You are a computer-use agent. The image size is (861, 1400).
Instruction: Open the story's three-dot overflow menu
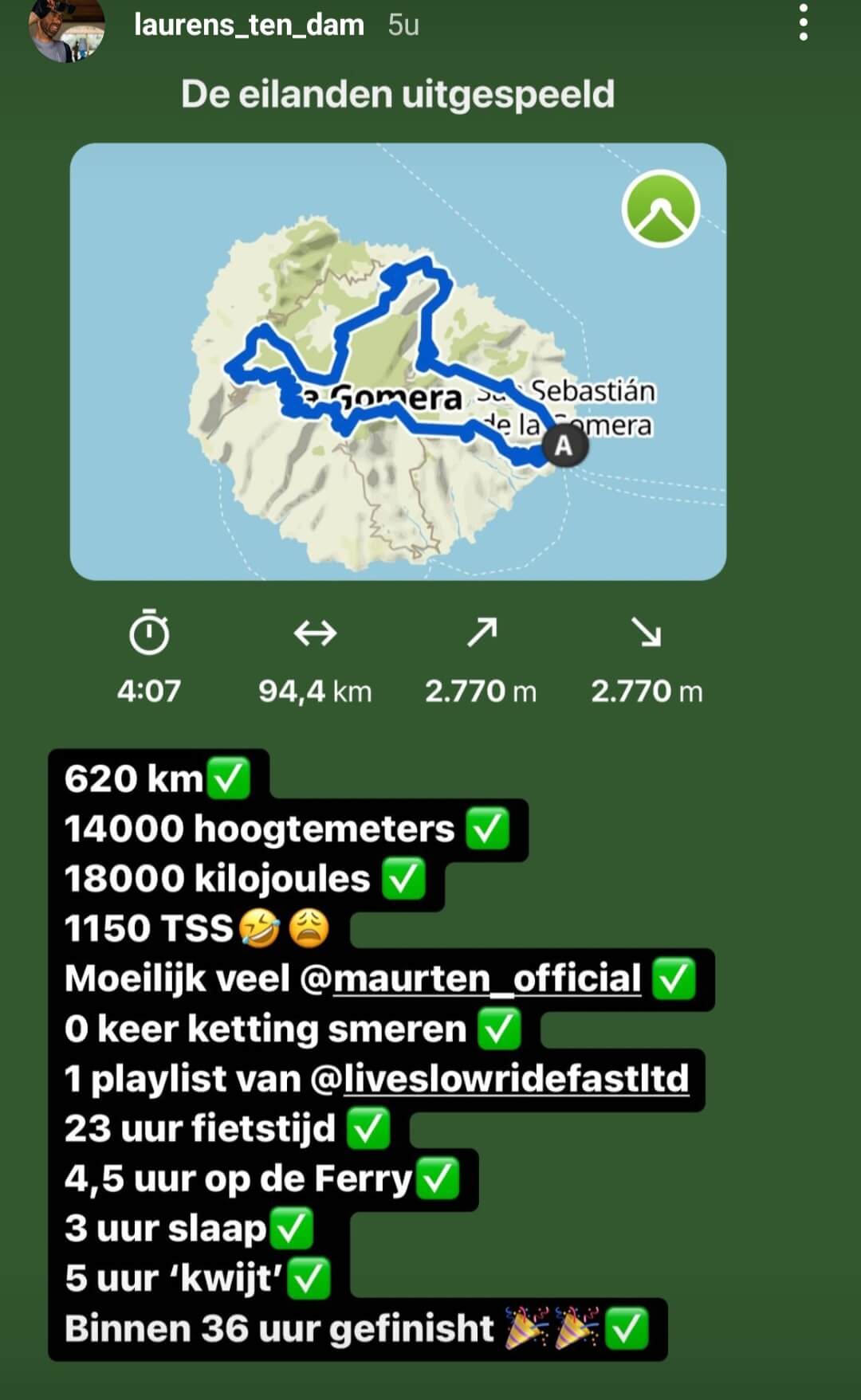coord(803,22)
